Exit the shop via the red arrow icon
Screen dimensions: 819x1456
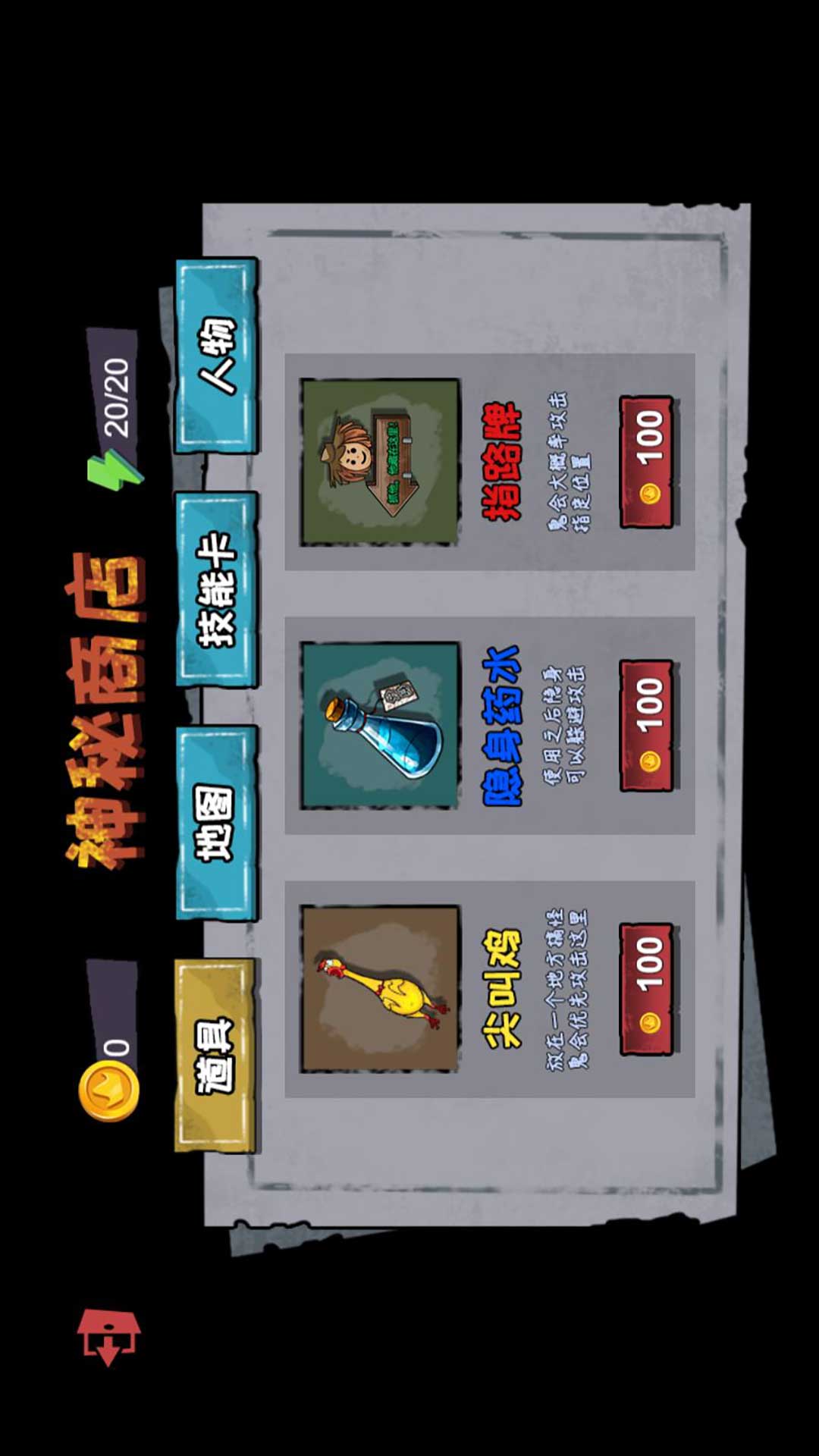(x=108, y=1336)
